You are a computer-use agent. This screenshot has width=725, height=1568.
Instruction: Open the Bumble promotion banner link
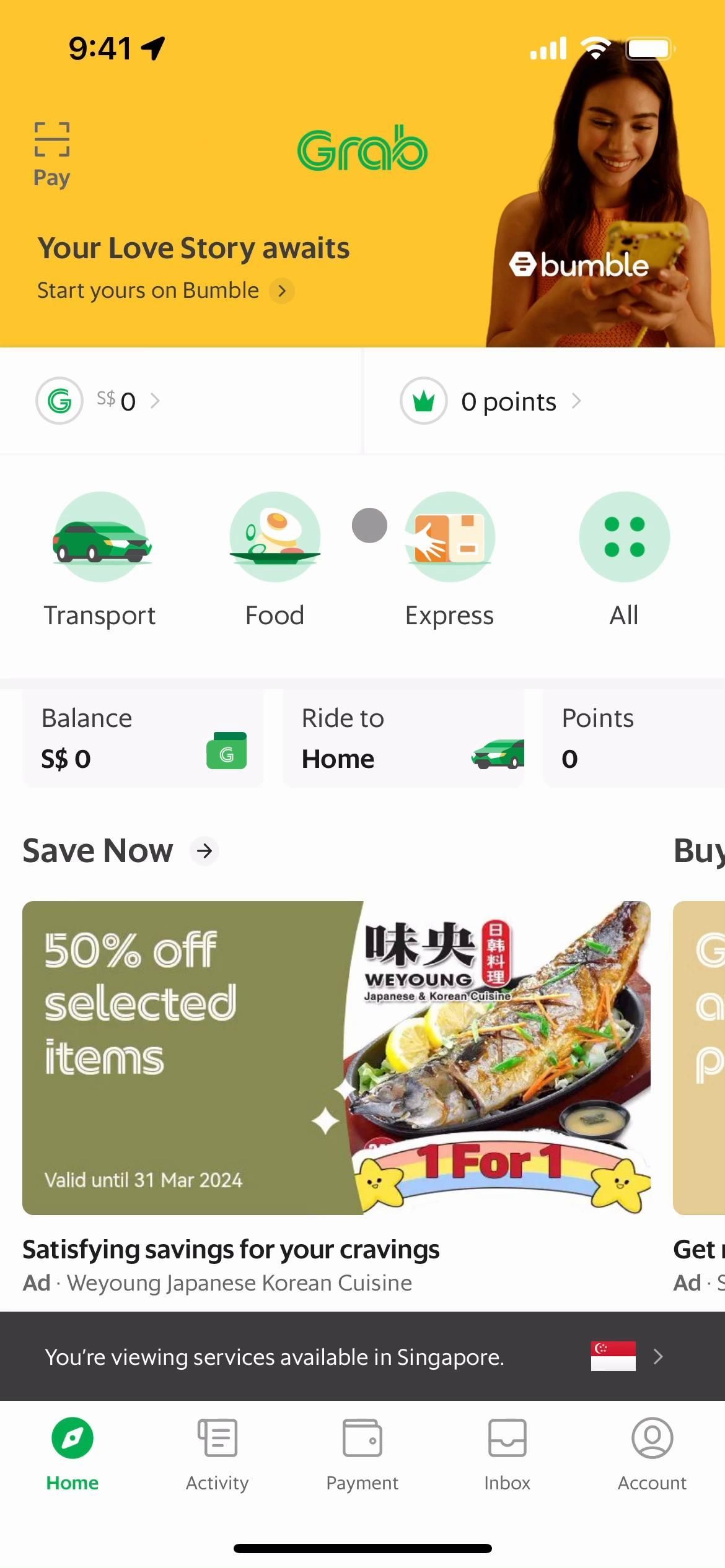(x=165, y=290)
